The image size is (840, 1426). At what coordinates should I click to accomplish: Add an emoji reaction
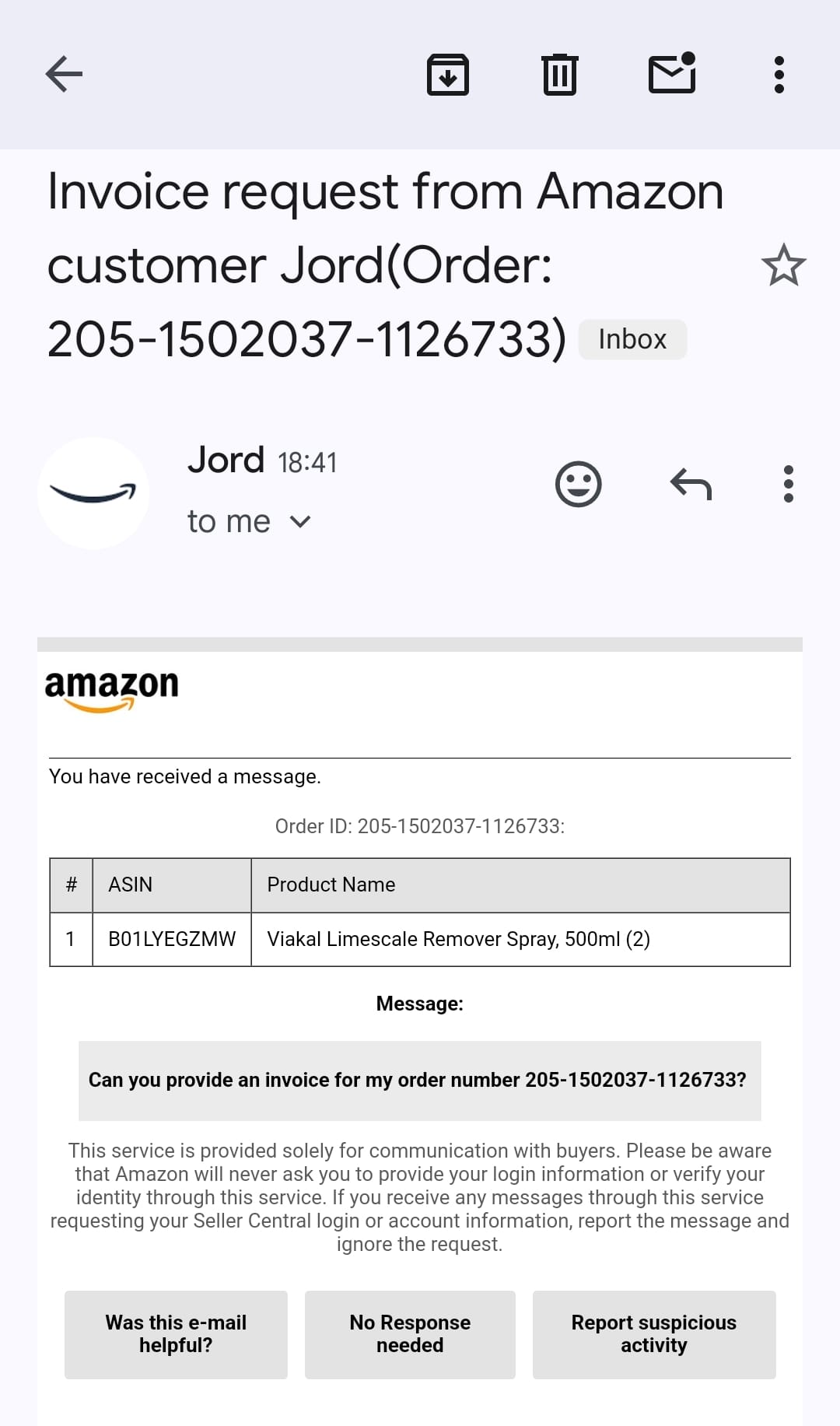(579, 484)
